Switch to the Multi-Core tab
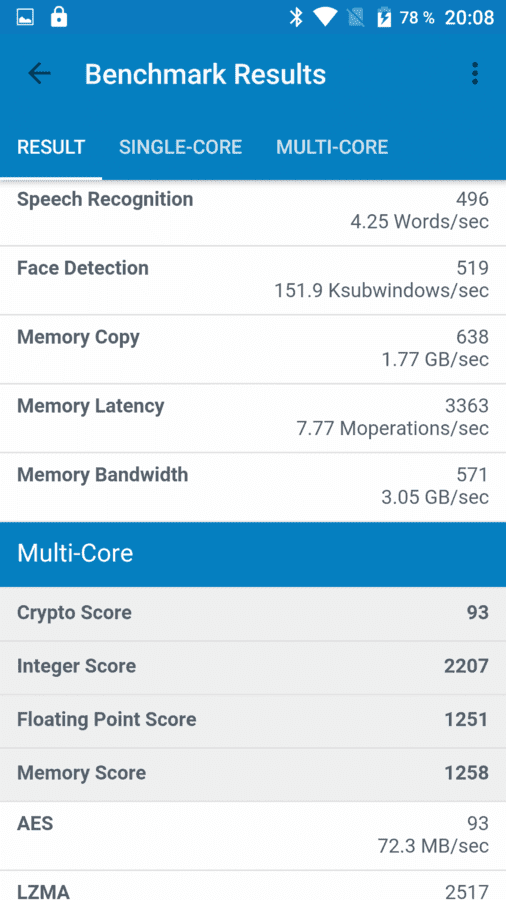The width and height of the screenshot is (506, 900). [332, 147]
